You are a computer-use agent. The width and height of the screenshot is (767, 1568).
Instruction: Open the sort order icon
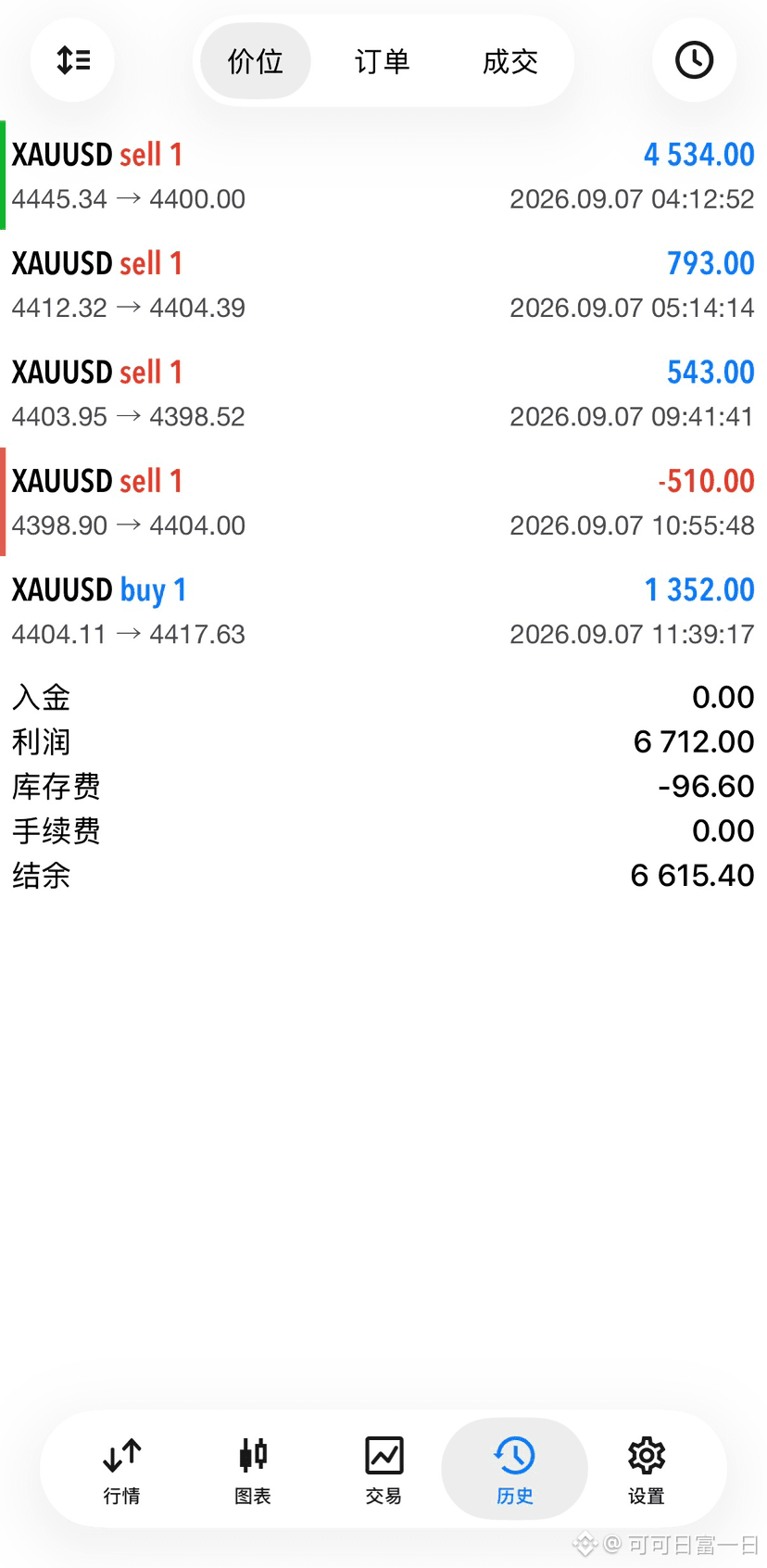72,60
